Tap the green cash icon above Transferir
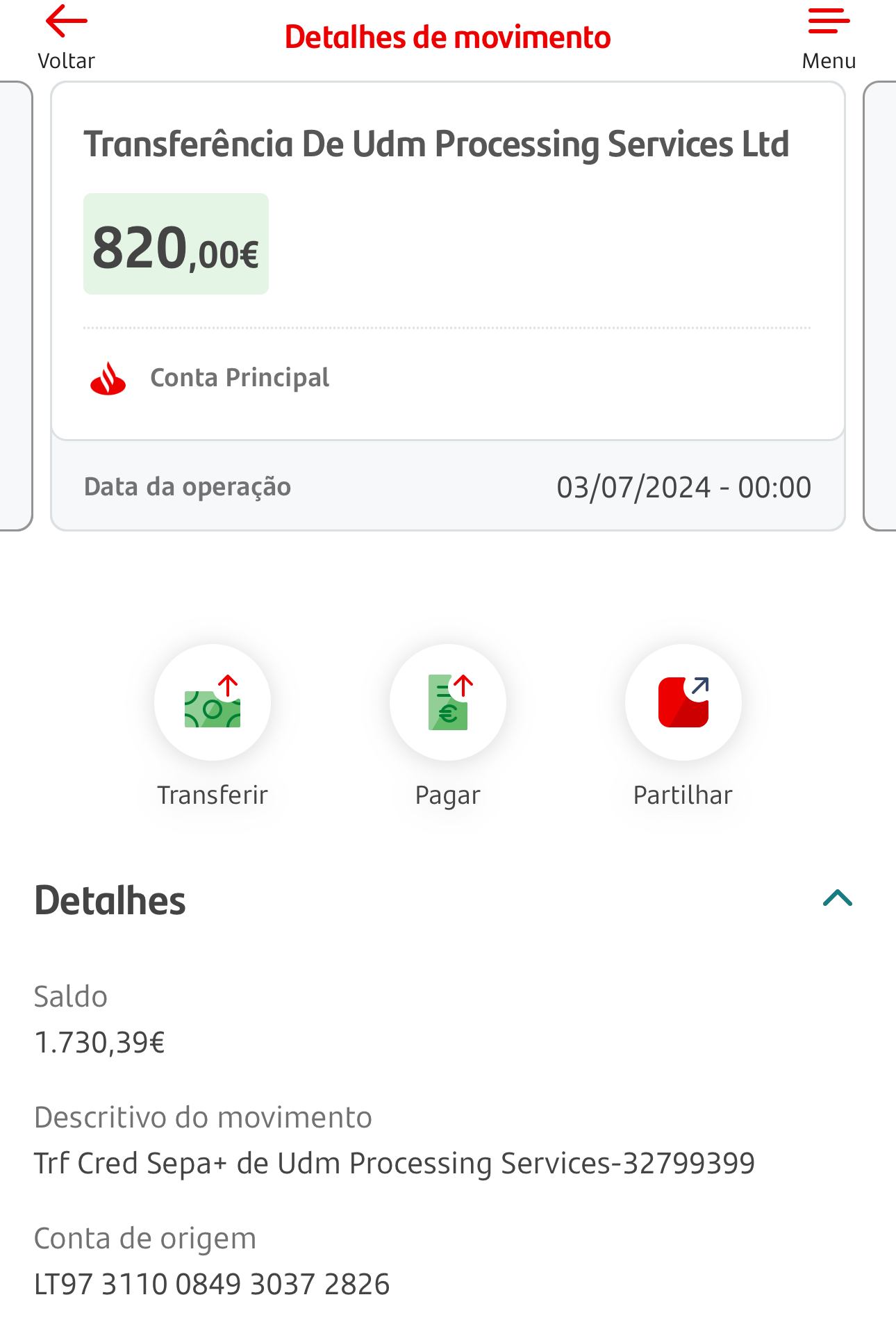Screen dimensions: 896x1329 213,703
